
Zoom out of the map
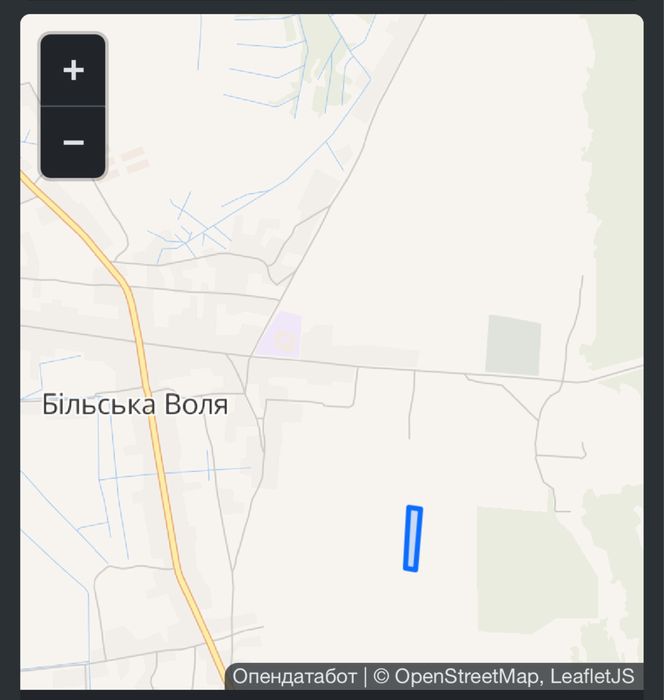click(x=73, y=142)
